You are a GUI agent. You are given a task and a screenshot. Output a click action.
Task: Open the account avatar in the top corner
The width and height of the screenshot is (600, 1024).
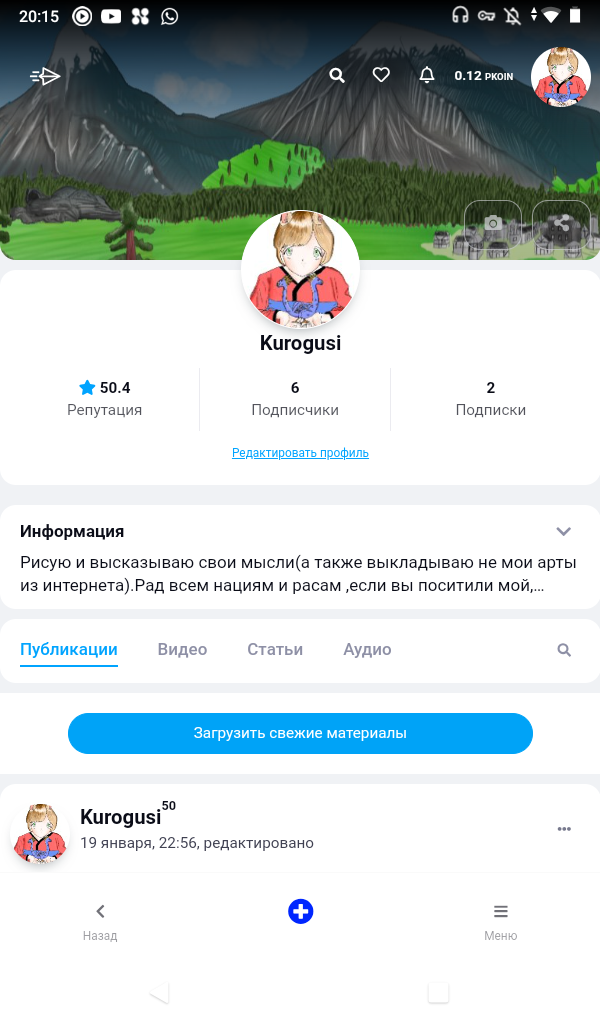tap(560, 77)
